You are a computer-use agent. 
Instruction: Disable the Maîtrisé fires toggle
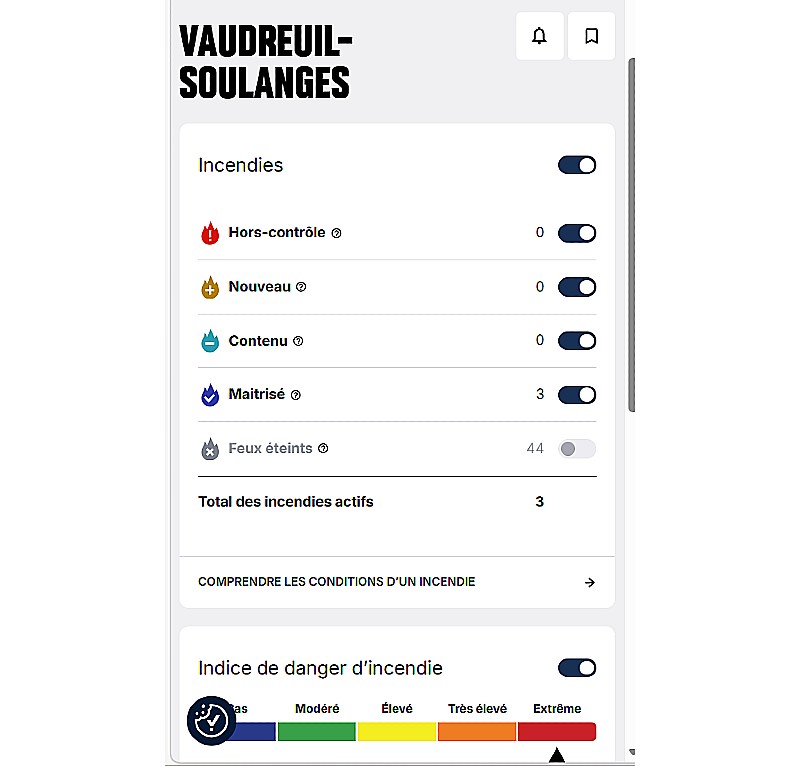click(x=577, y=394)
